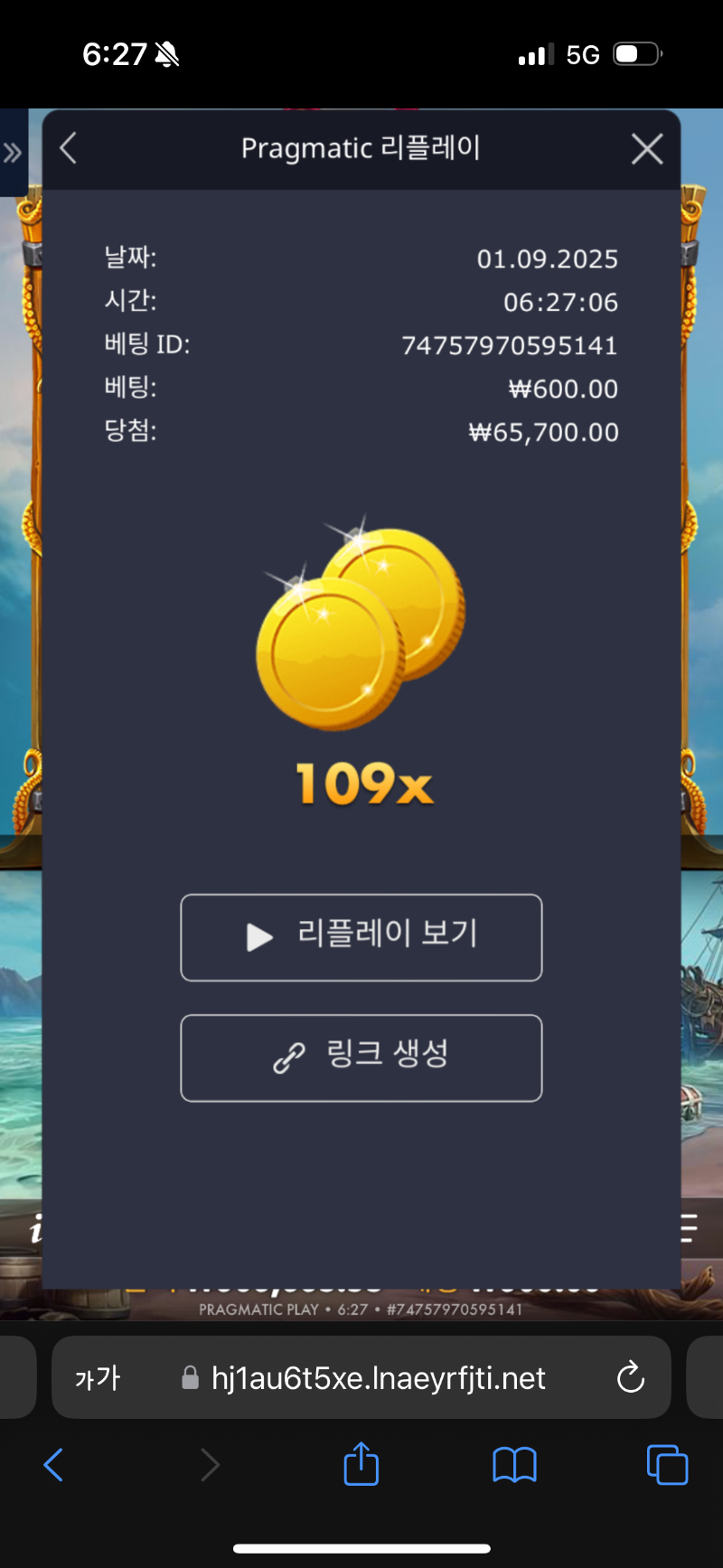Go back from the Pragmatic replay dialog

[69, 148]
